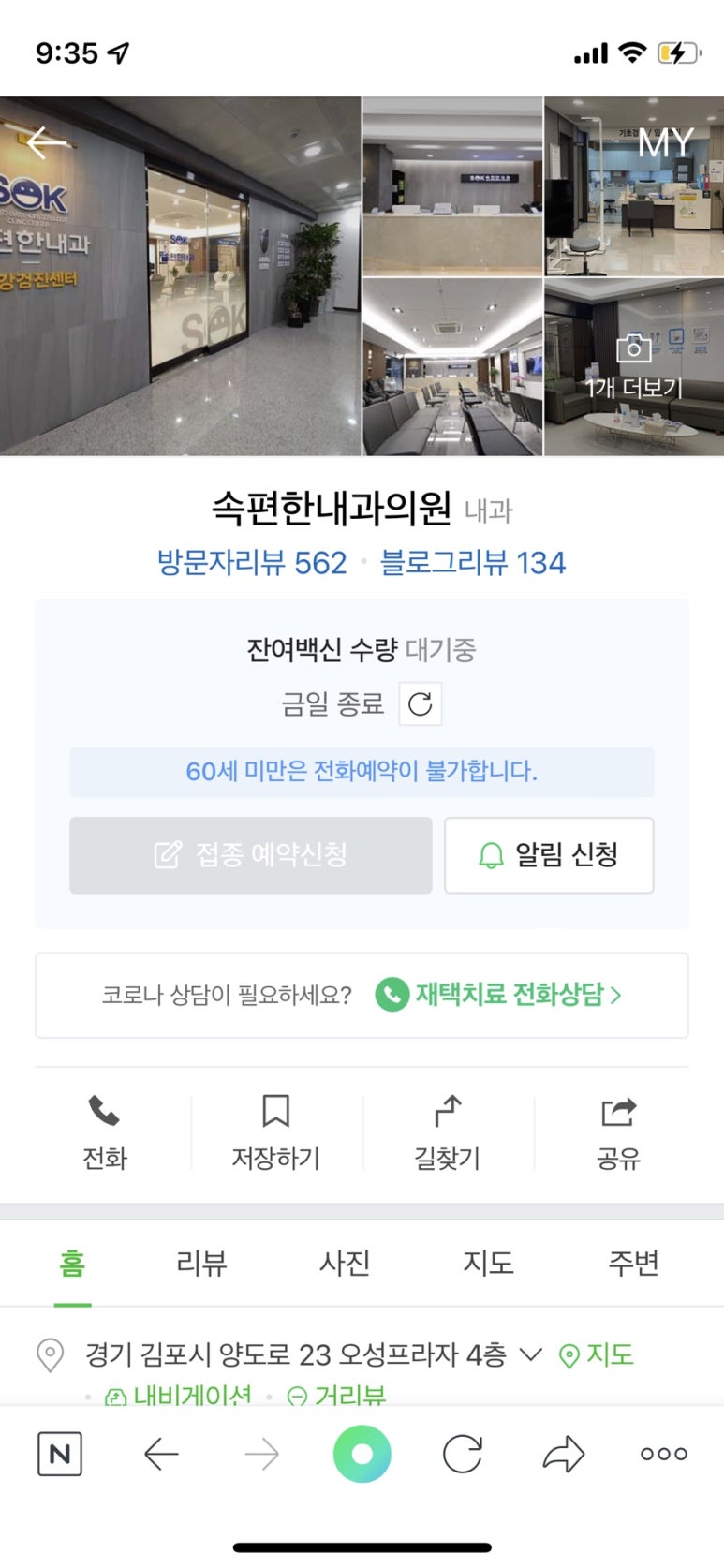Switch to the 지도 tab
Image resolution: width=724 pixels, height=1568 pixels.
[488, 1263]
